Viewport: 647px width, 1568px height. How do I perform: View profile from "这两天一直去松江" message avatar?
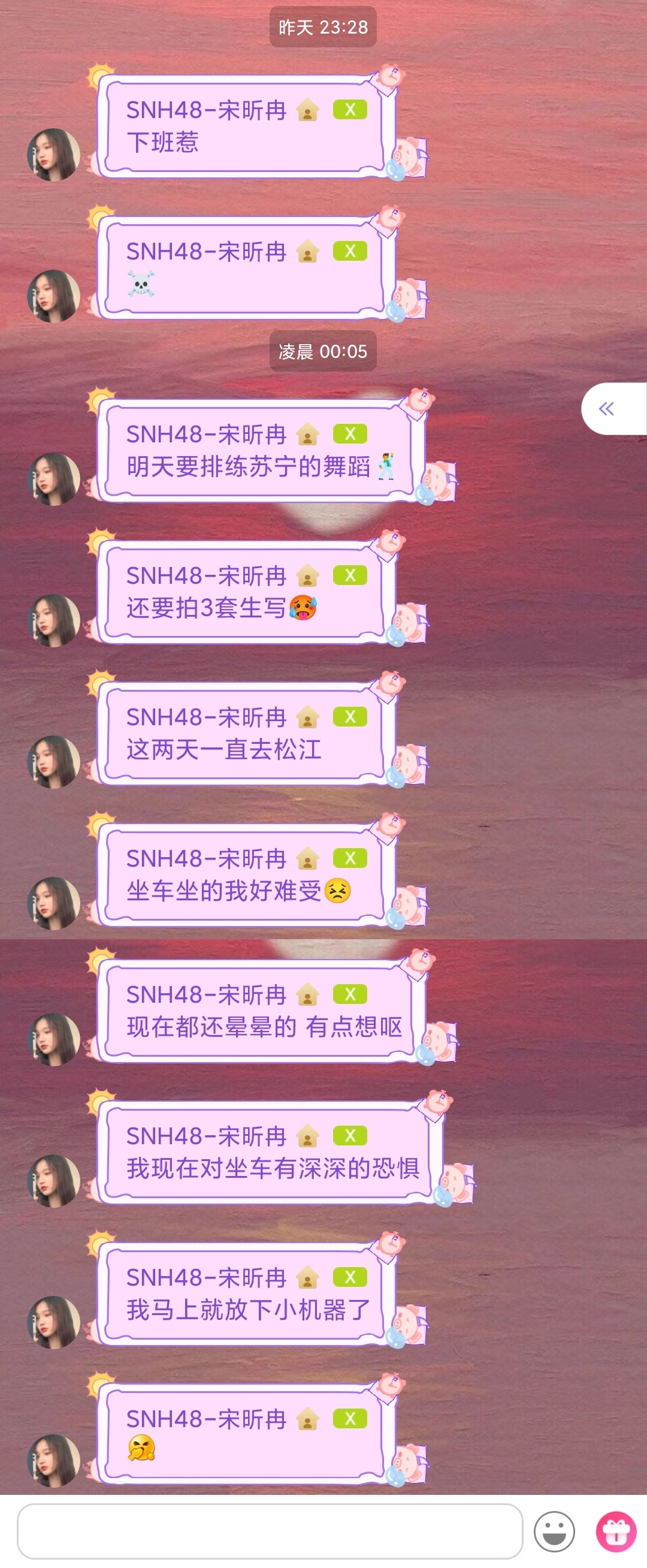pyautogui.click(x=54, y=762)
